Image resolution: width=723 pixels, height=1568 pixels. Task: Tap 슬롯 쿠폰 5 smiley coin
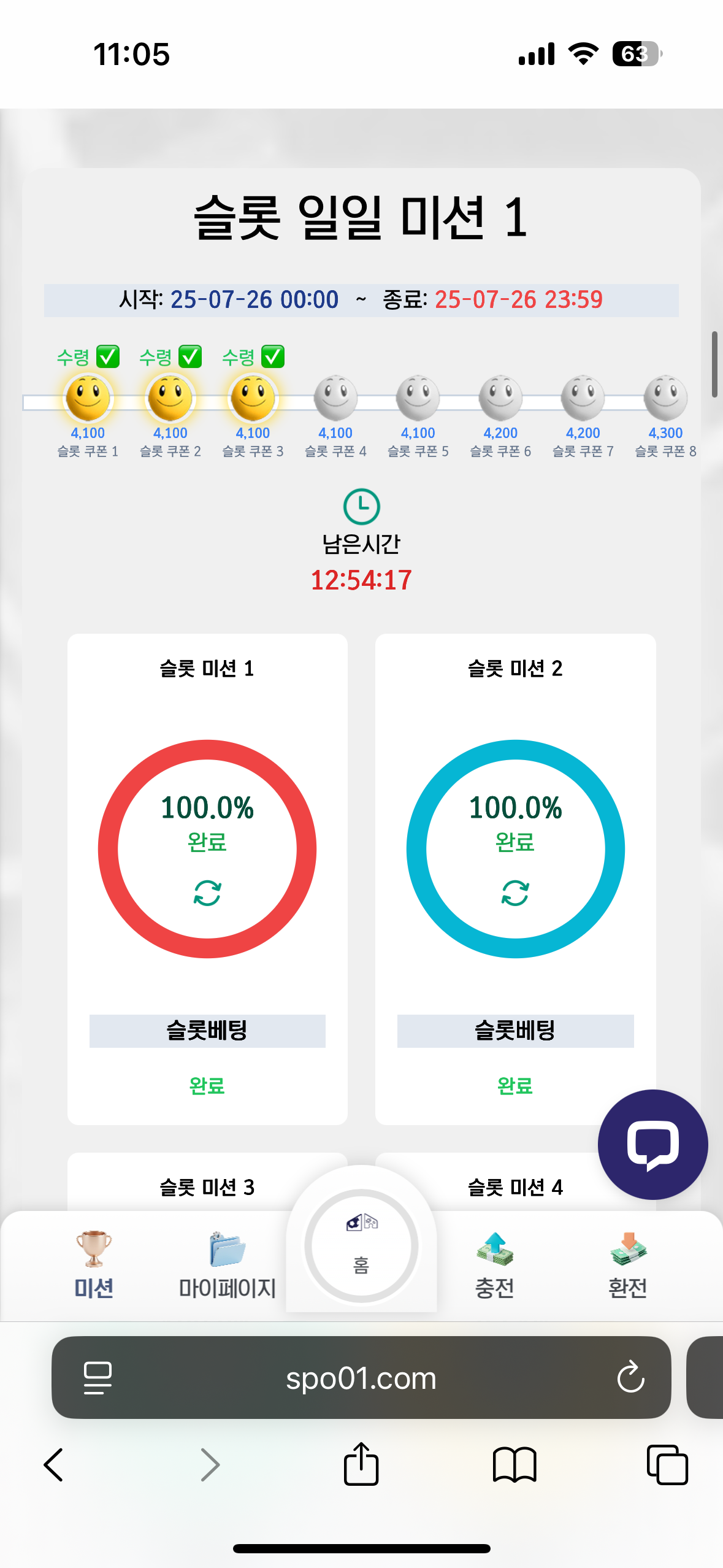[x=418, y=399]
